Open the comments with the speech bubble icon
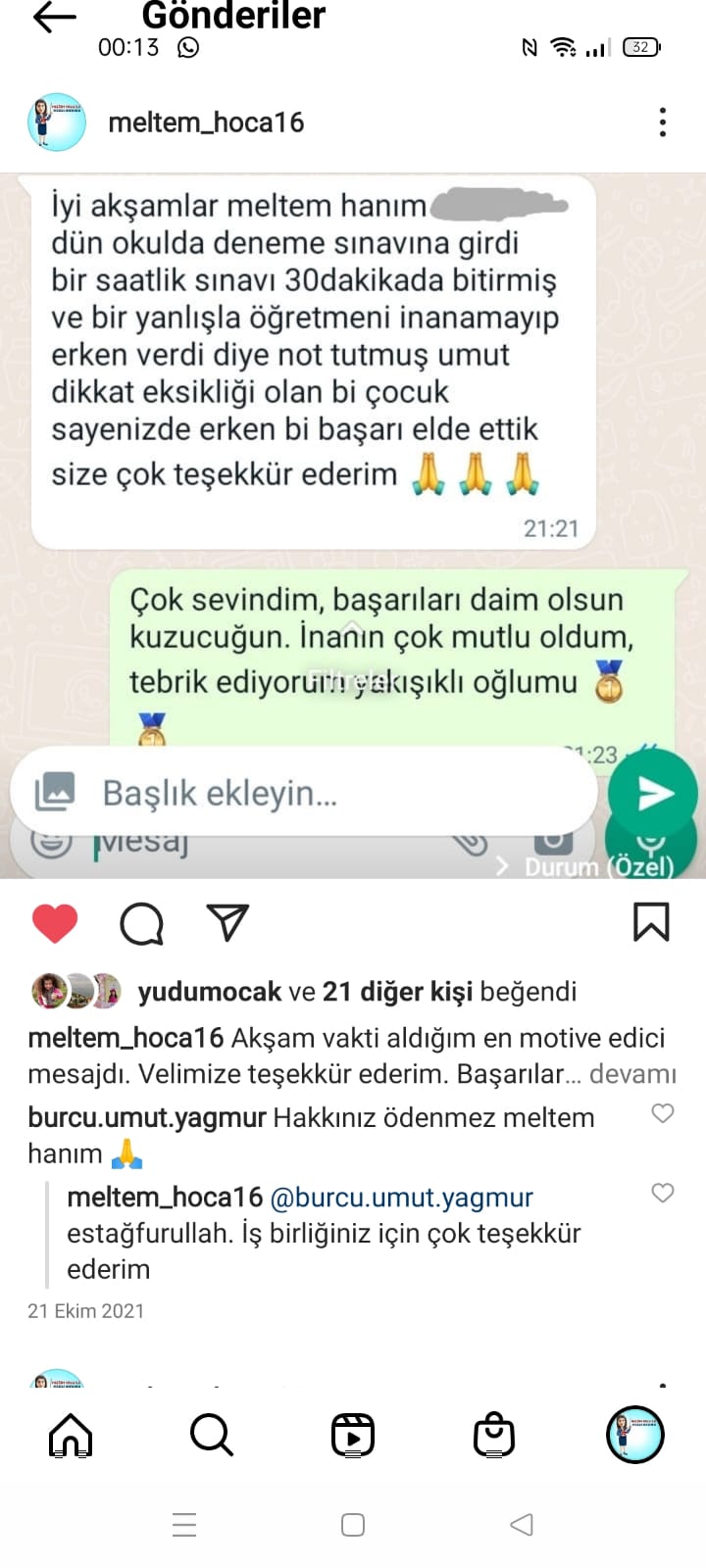The height and width of the screenshot is (1568, 706). pos(140,922)
